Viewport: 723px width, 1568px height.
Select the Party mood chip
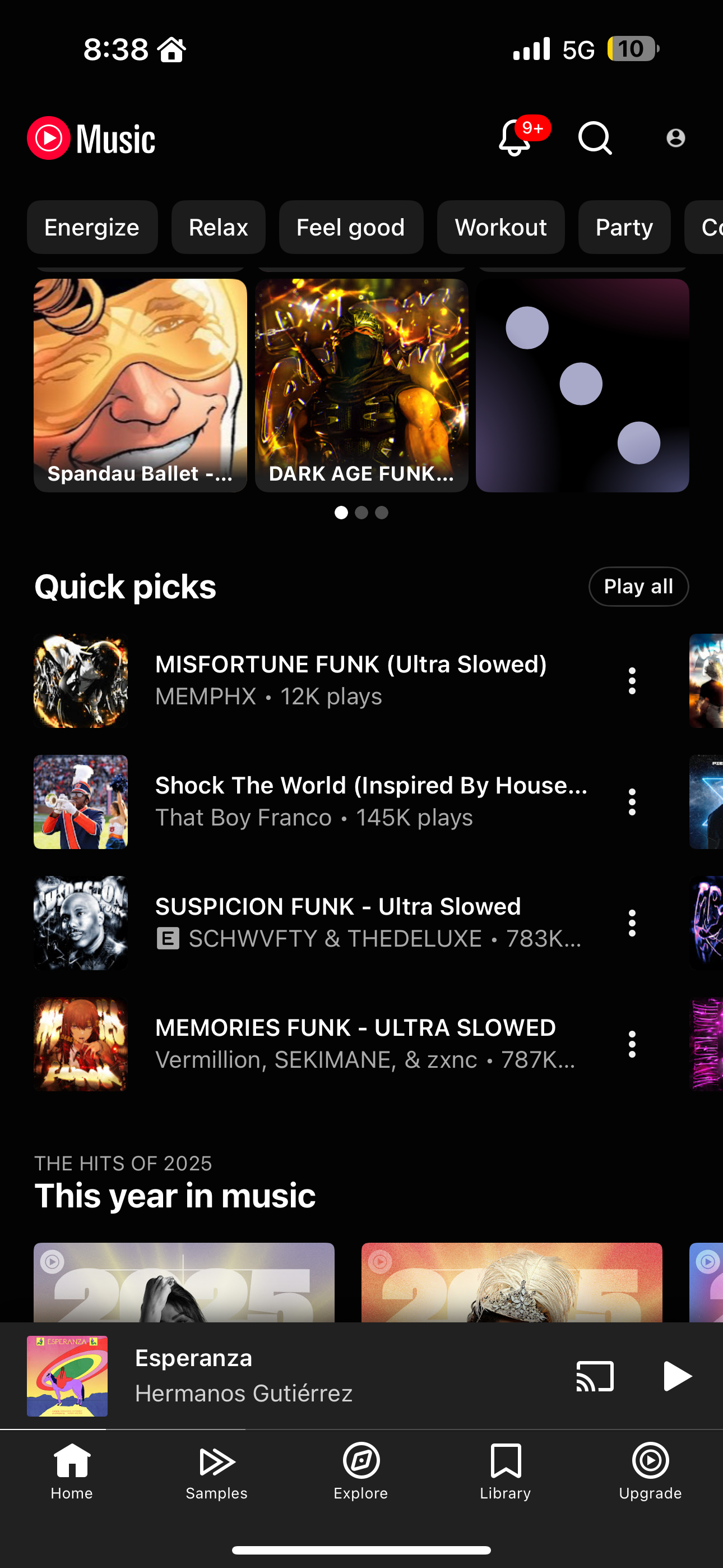[x=624, y=227]
